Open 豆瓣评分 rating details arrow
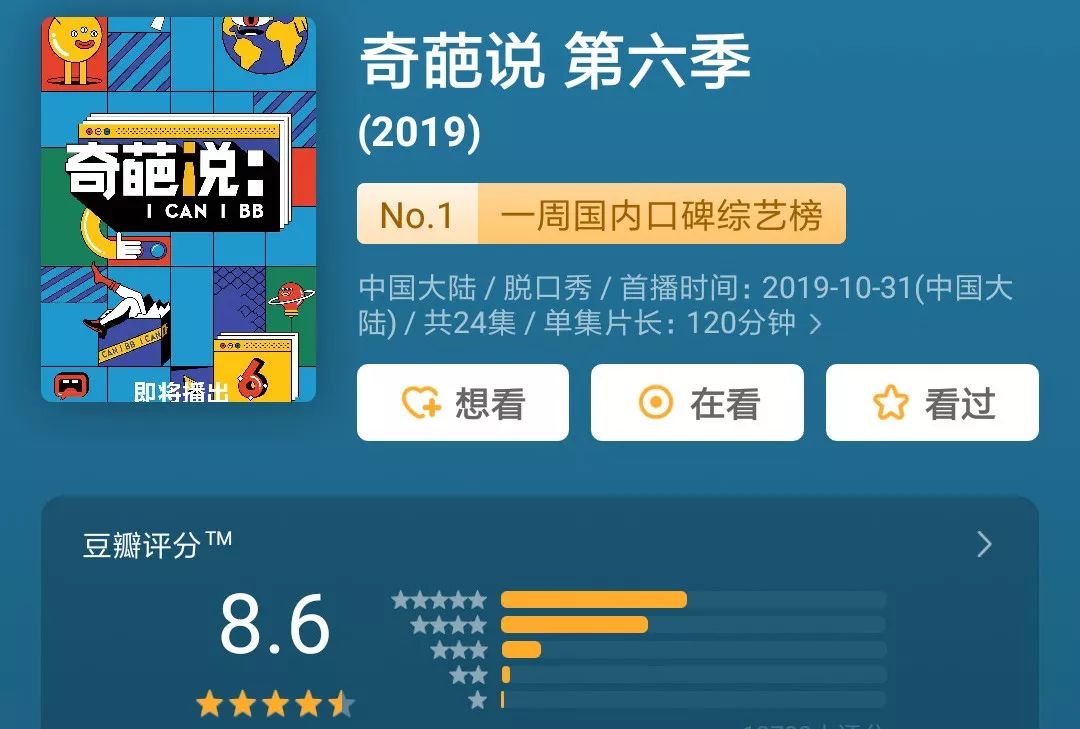The width and height of the screenshot is (1080, 729). (x=985, y=544)
